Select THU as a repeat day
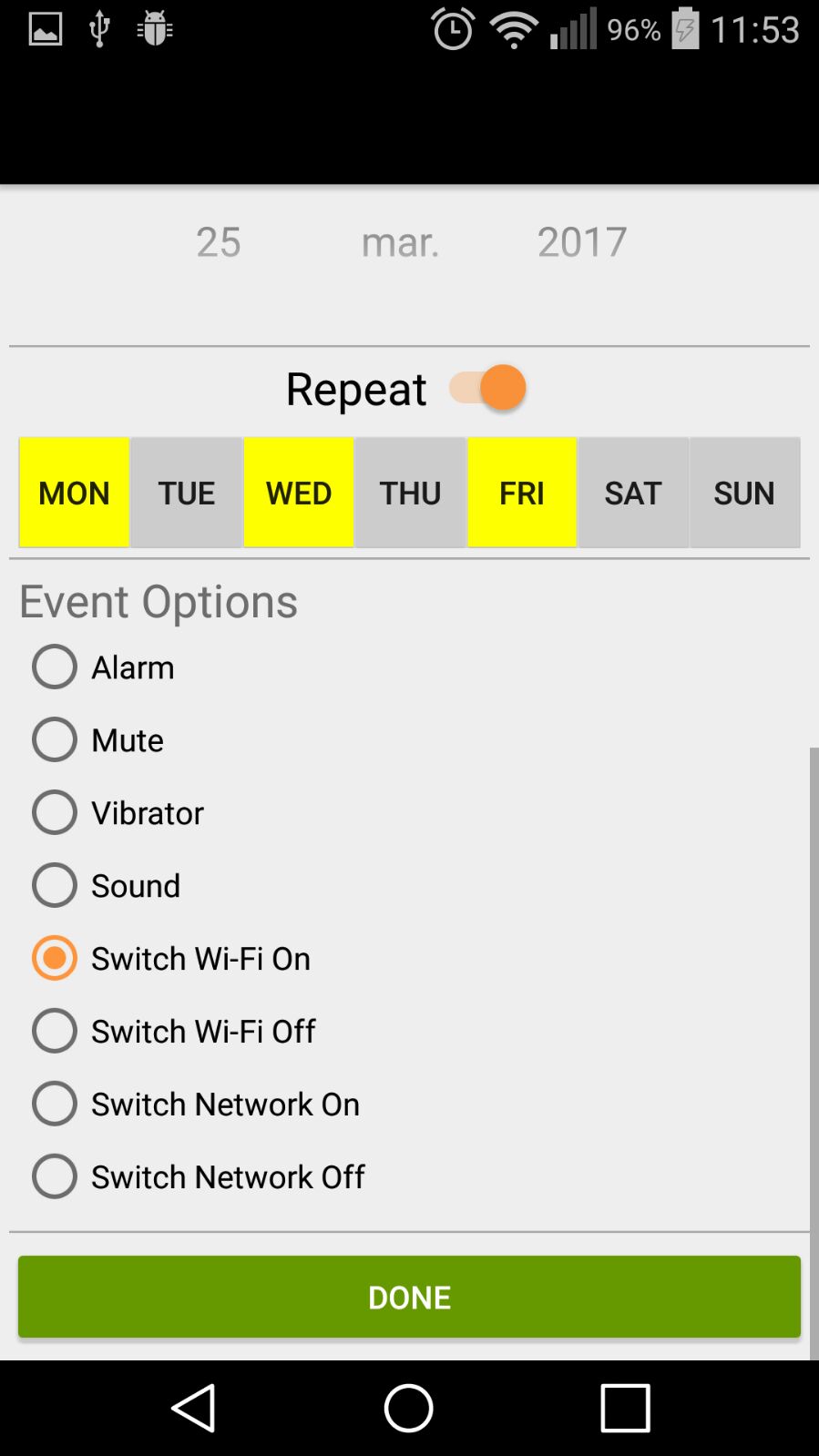Image resolution: width=819 pixels, height=1456 pixels. 411,493
